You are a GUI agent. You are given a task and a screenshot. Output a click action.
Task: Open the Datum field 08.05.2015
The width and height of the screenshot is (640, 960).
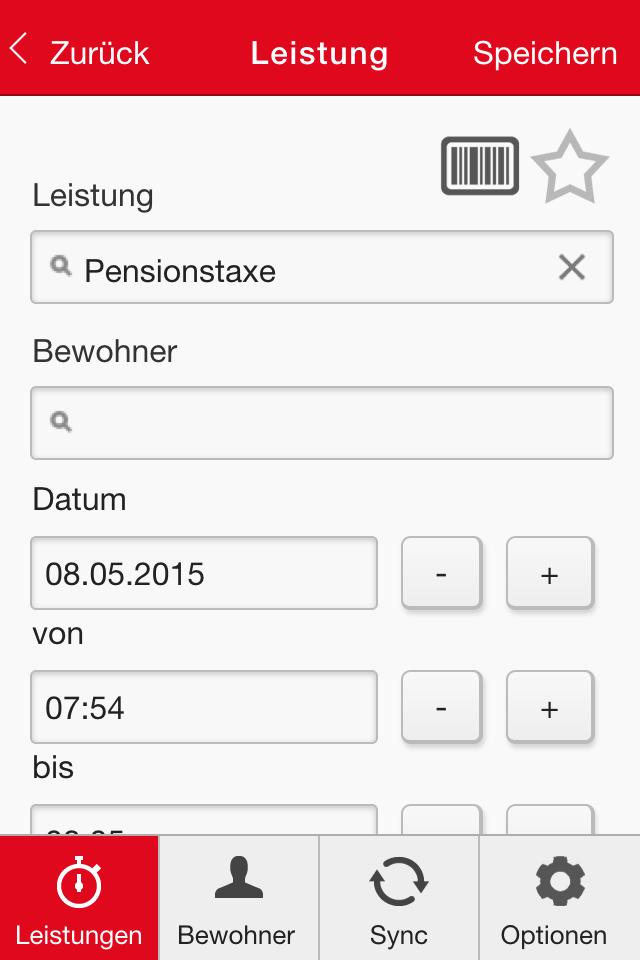pos(204,573)
